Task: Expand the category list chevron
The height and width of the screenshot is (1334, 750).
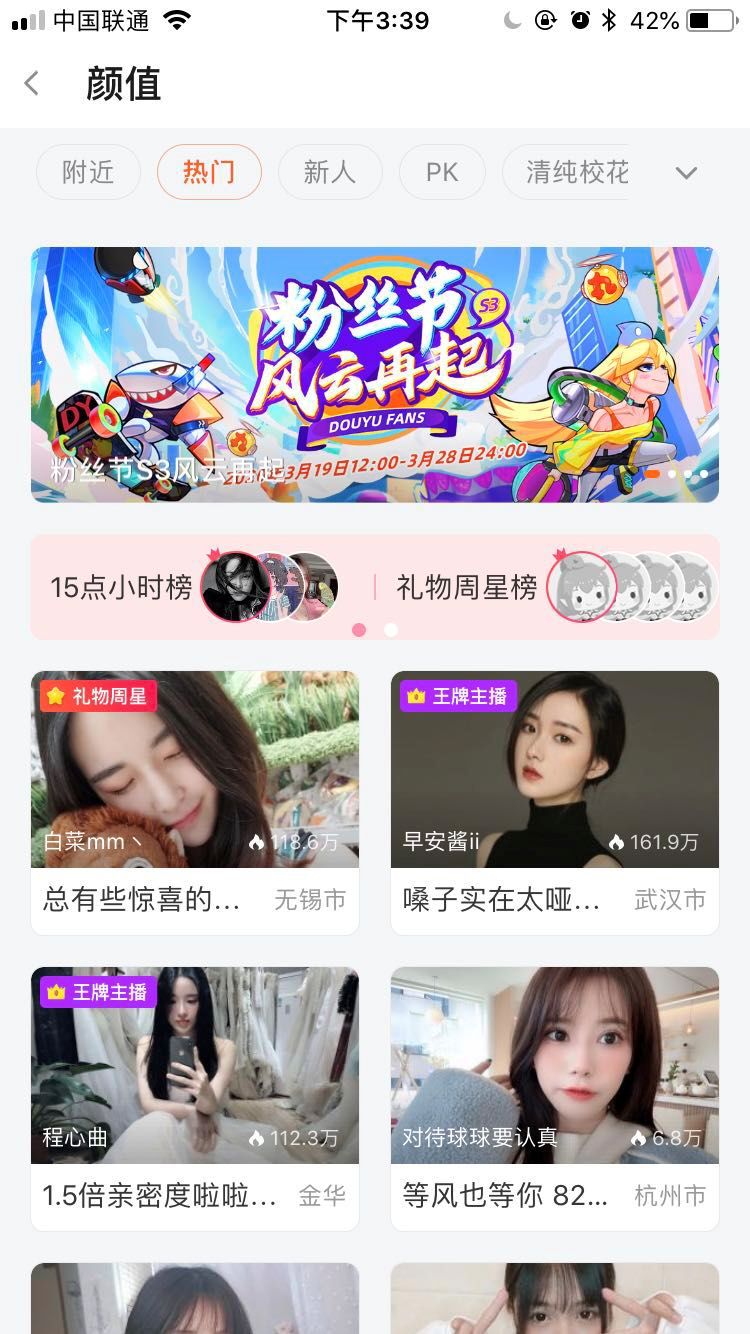Action: coord(686,172)
